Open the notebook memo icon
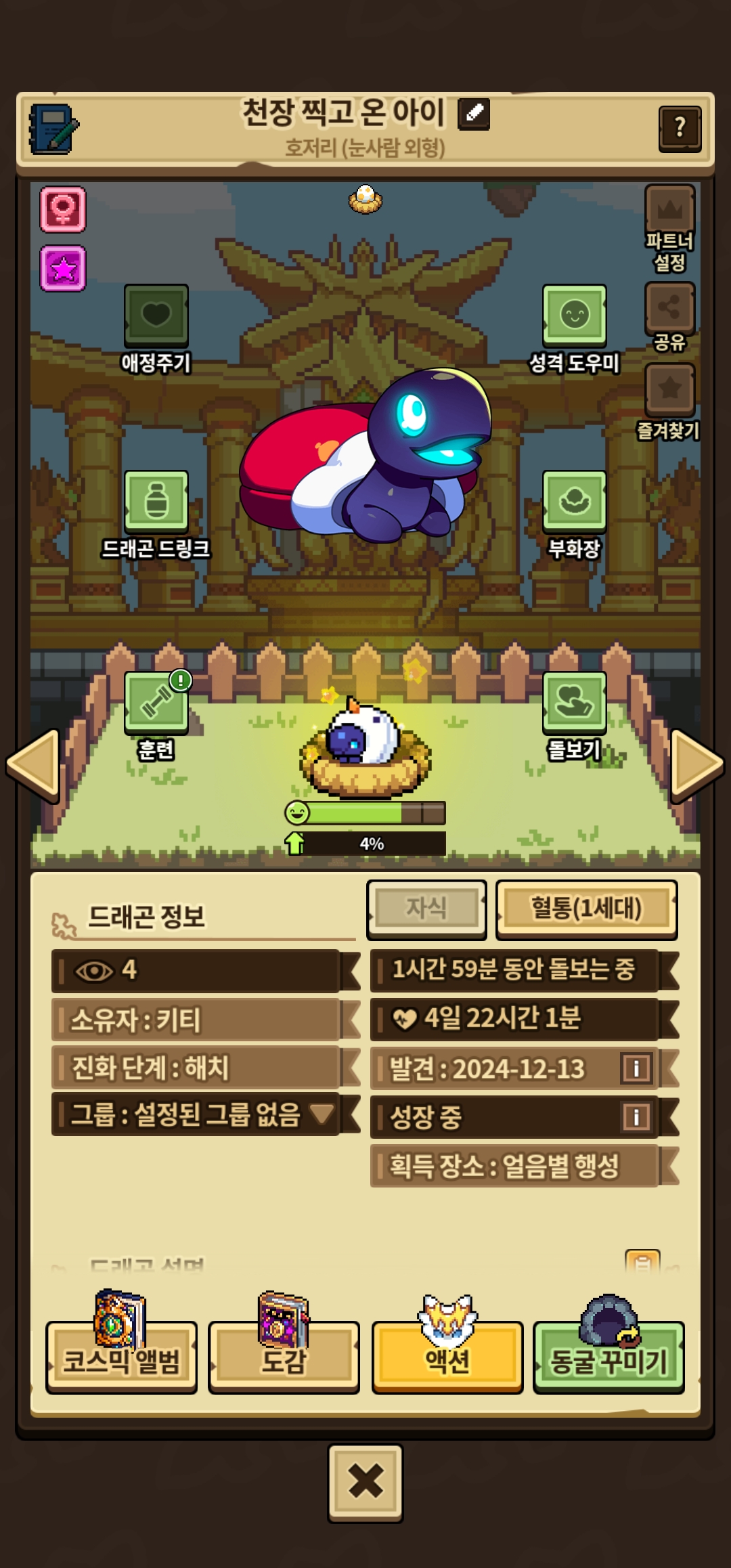731x1568 pixels. (53, 129)
